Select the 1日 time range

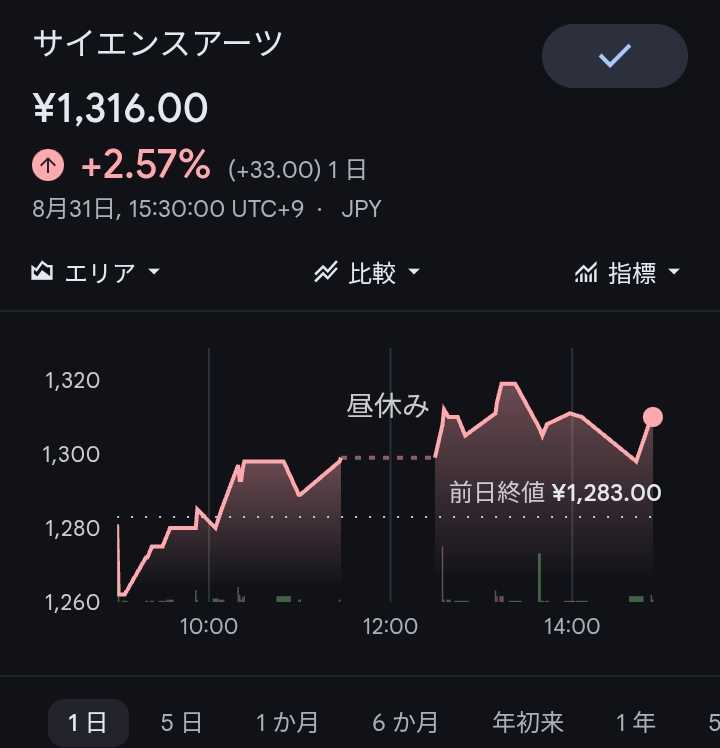(88, 722)
